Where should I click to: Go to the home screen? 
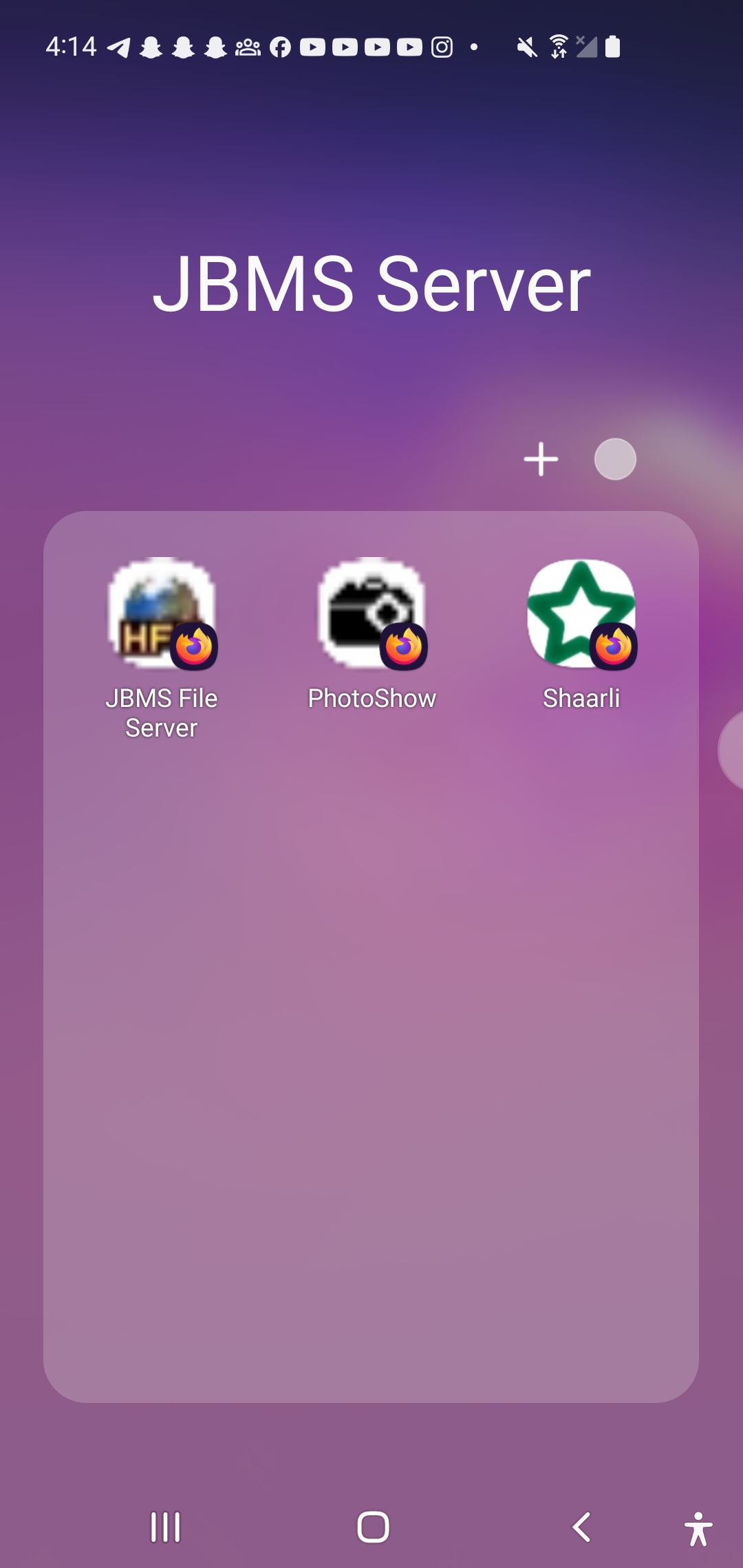pyautogui.click(x=373, y=1527)
